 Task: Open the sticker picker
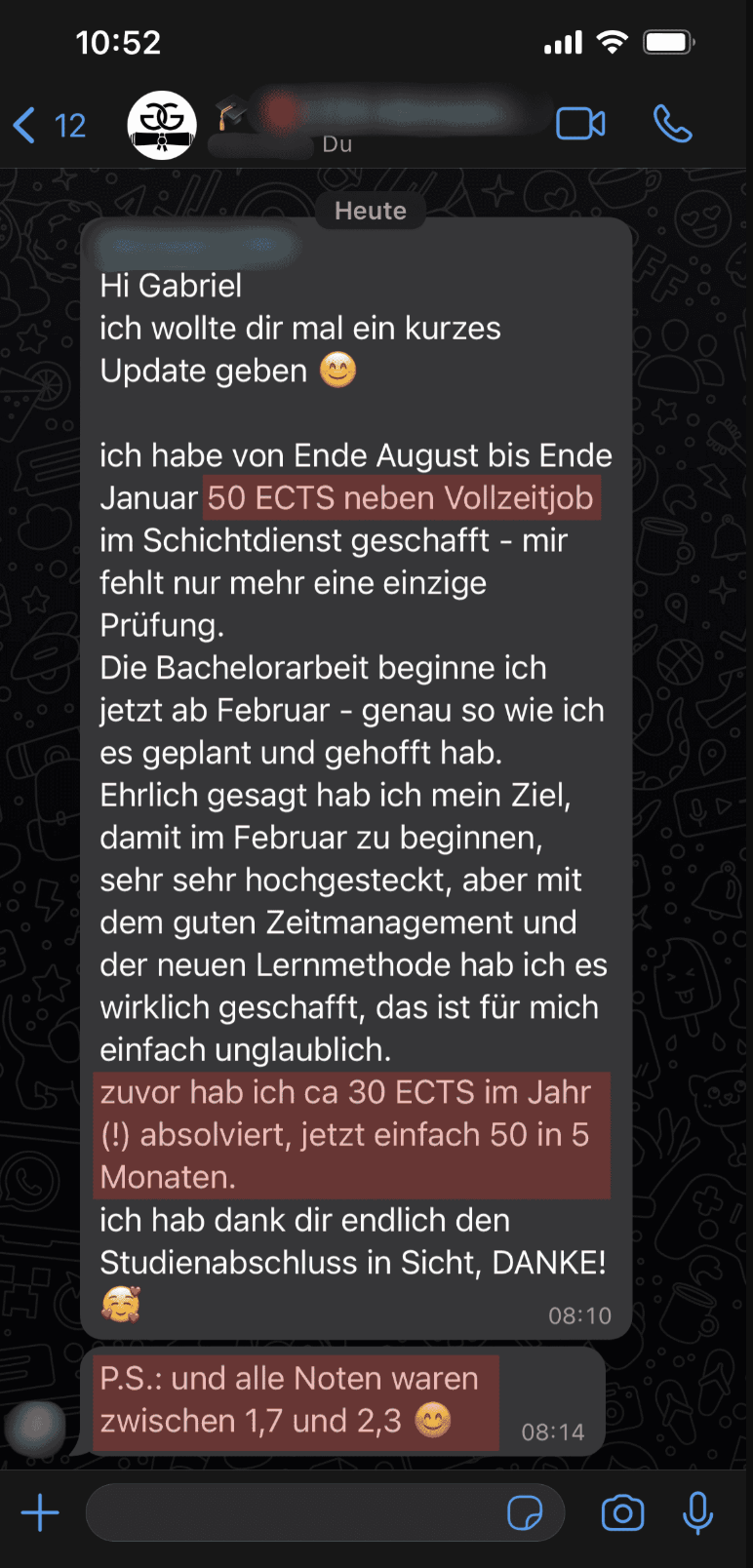point(525,1512)
